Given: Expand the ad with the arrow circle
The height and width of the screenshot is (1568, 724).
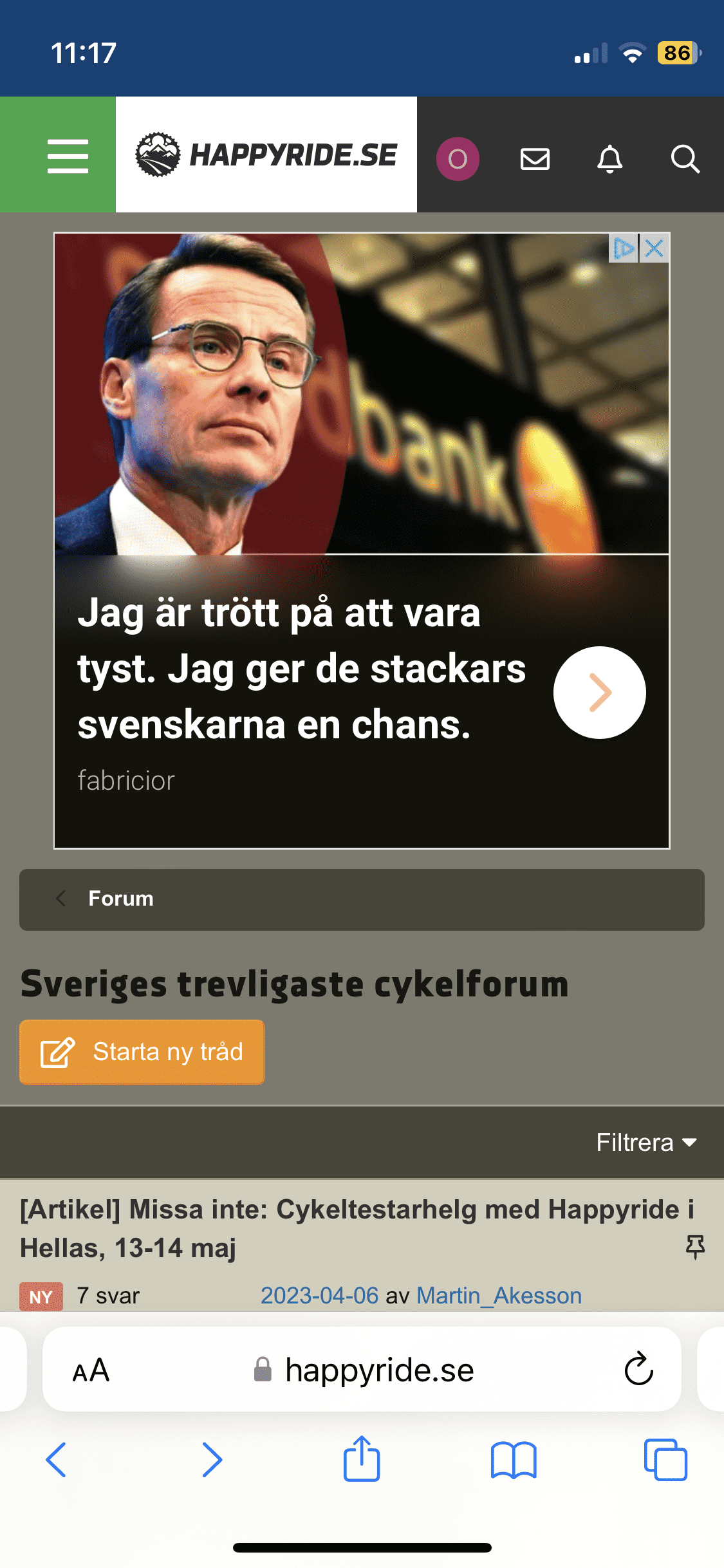Looking at the screenshot, I should (599, 692).
